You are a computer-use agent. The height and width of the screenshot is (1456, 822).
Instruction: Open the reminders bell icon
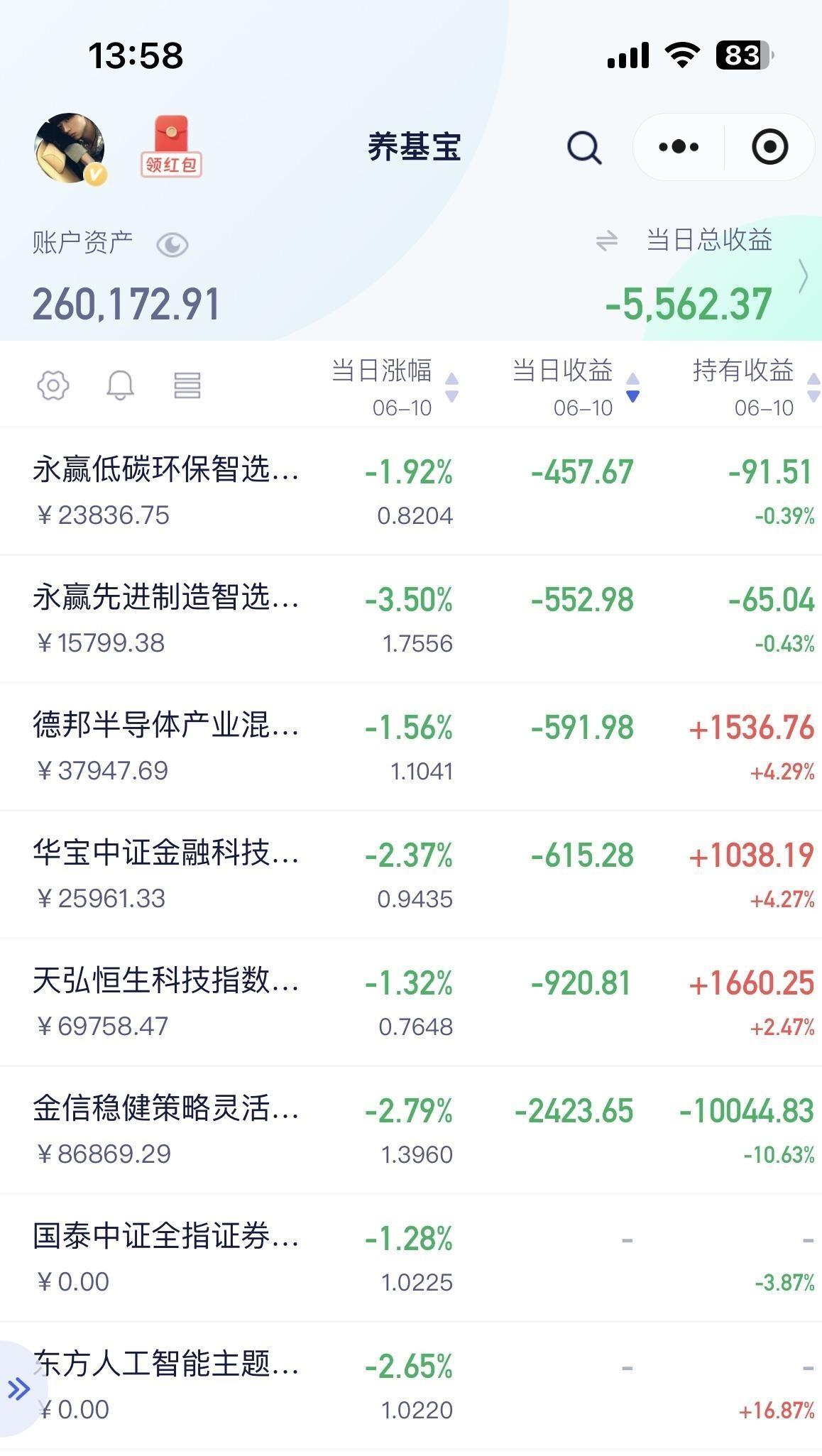[x=120, y=385]
